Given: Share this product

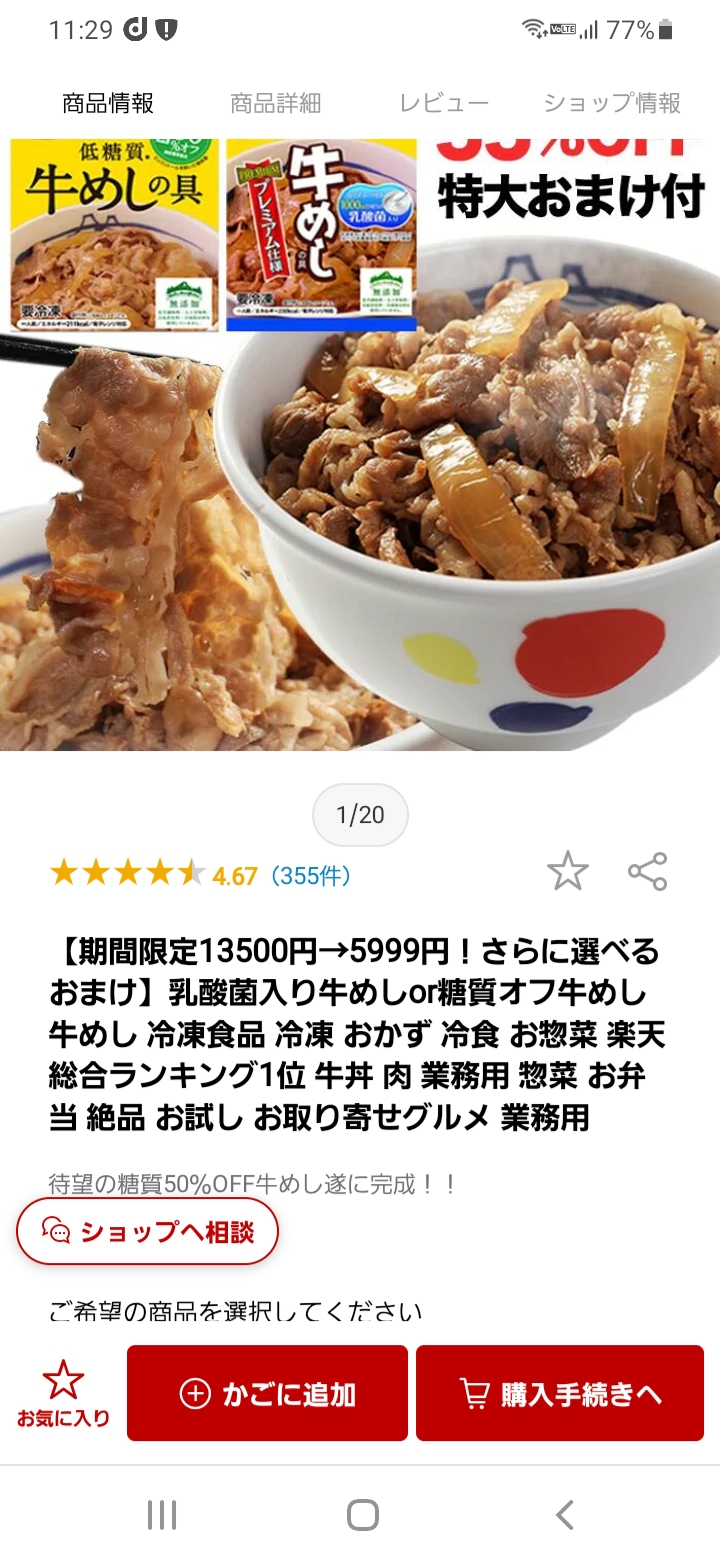Looking at the screenshot, I should coord(647,872).
